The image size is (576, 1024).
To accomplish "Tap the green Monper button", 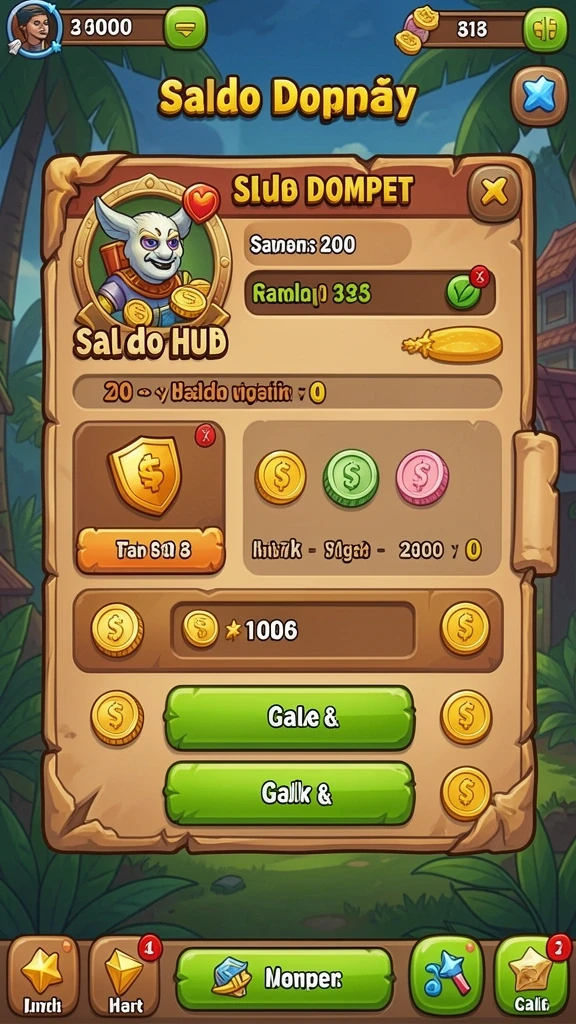I will pyautogui.click(x=284, y=978).
